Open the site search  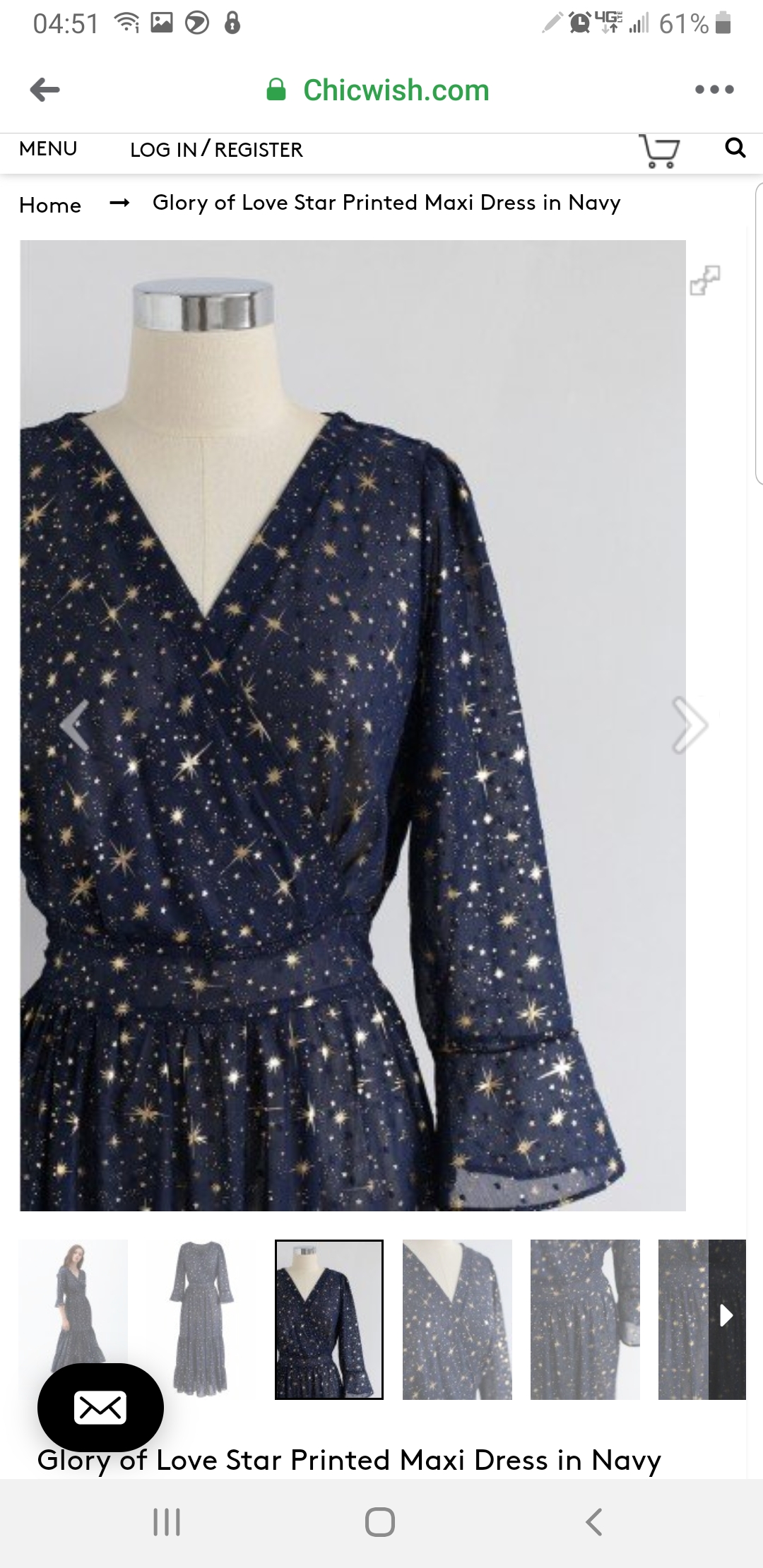[x=736, y=148]
